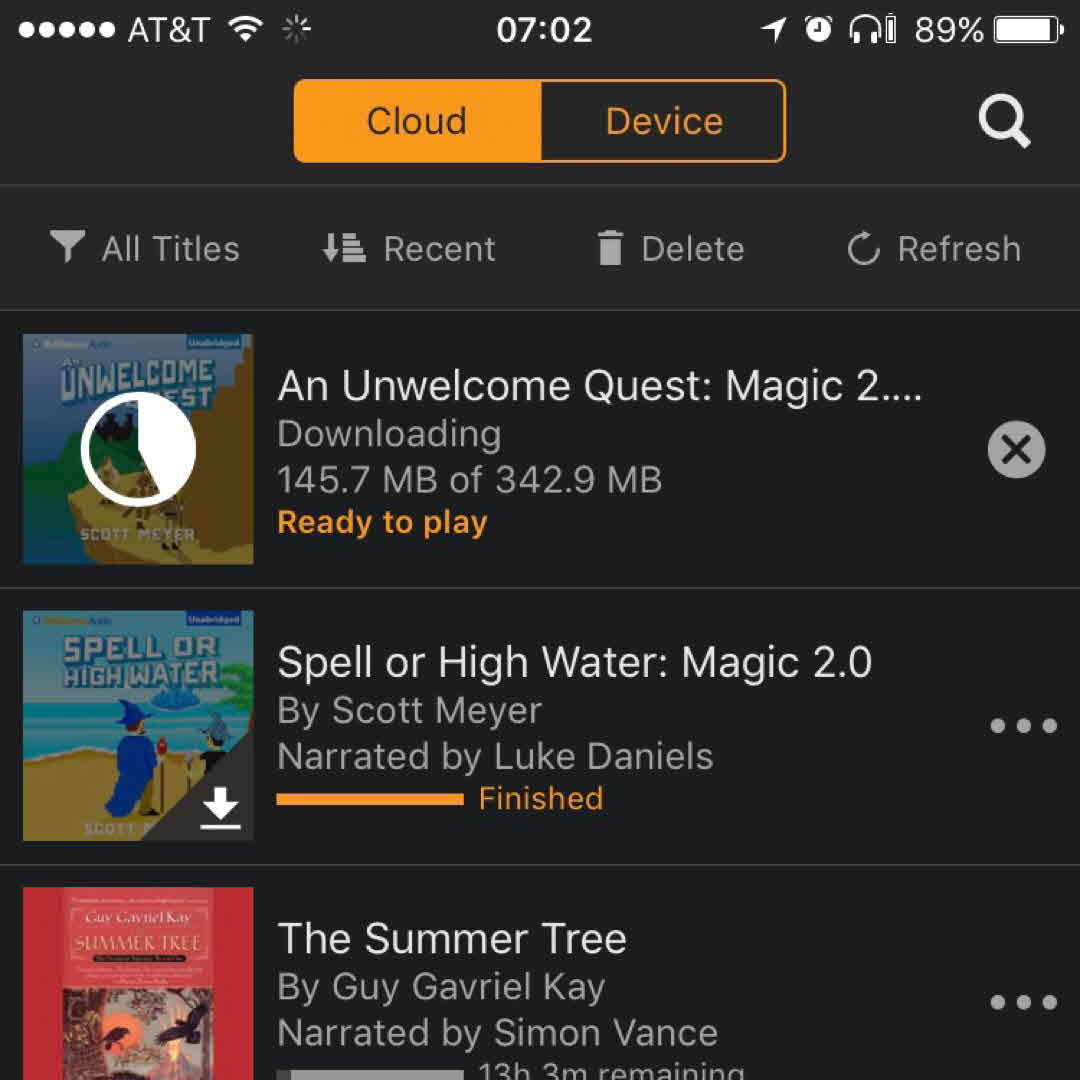
Task: Switch to the Cloud library tab
Action: click(x=417, y=121)
